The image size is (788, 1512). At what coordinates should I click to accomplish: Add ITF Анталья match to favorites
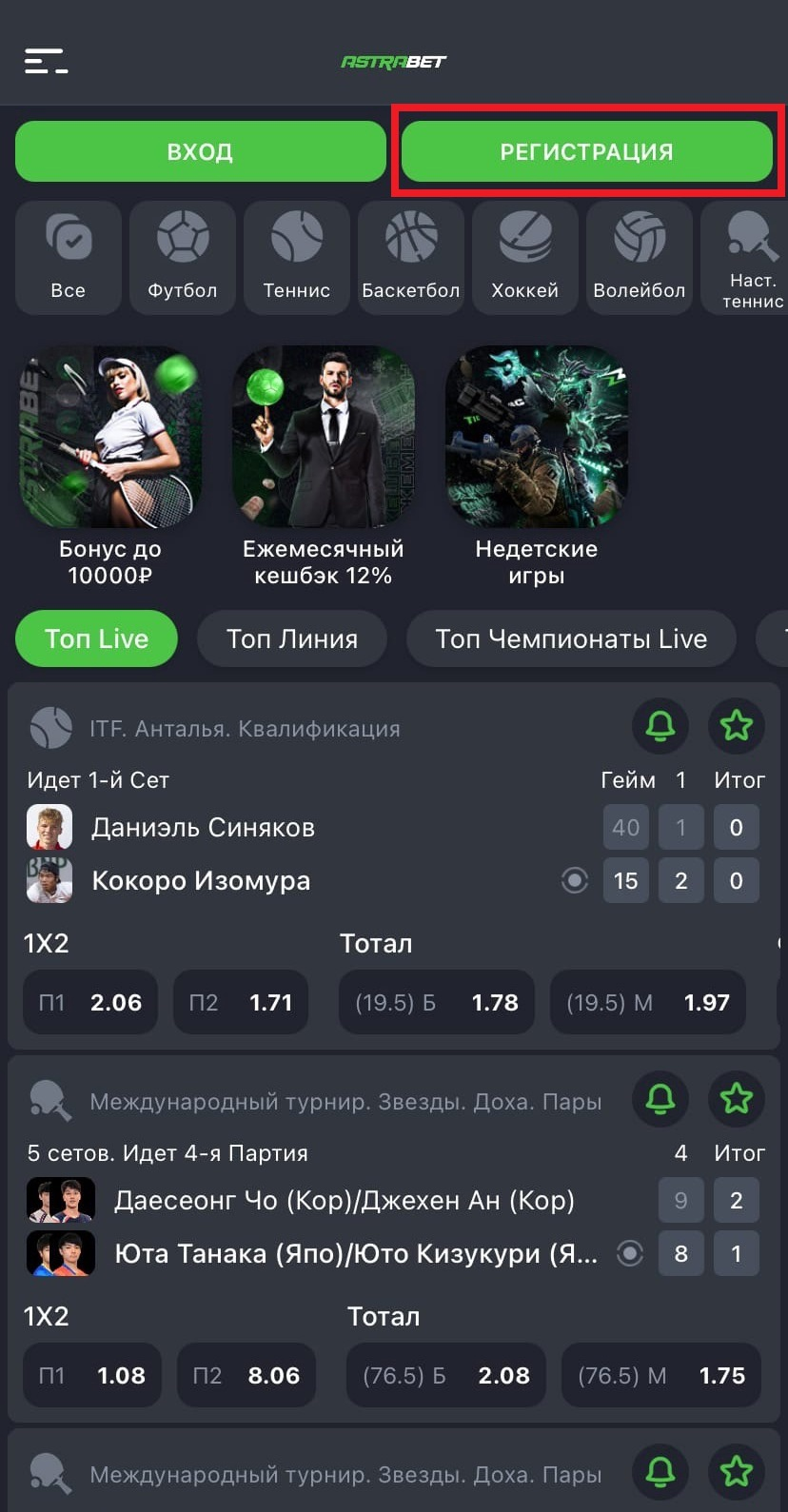tap(737, 726)
